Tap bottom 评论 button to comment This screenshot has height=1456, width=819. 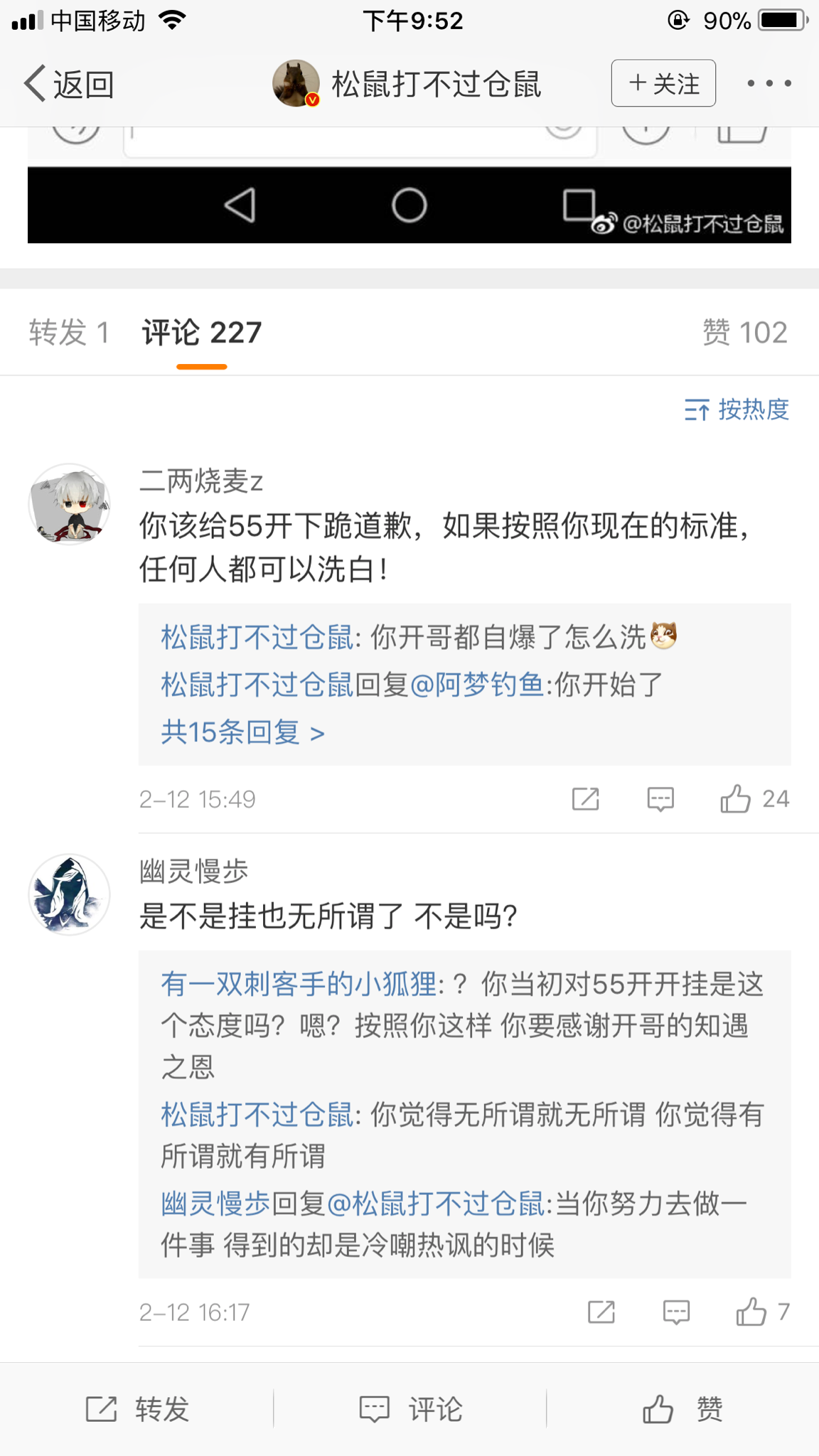[410, 1408]
